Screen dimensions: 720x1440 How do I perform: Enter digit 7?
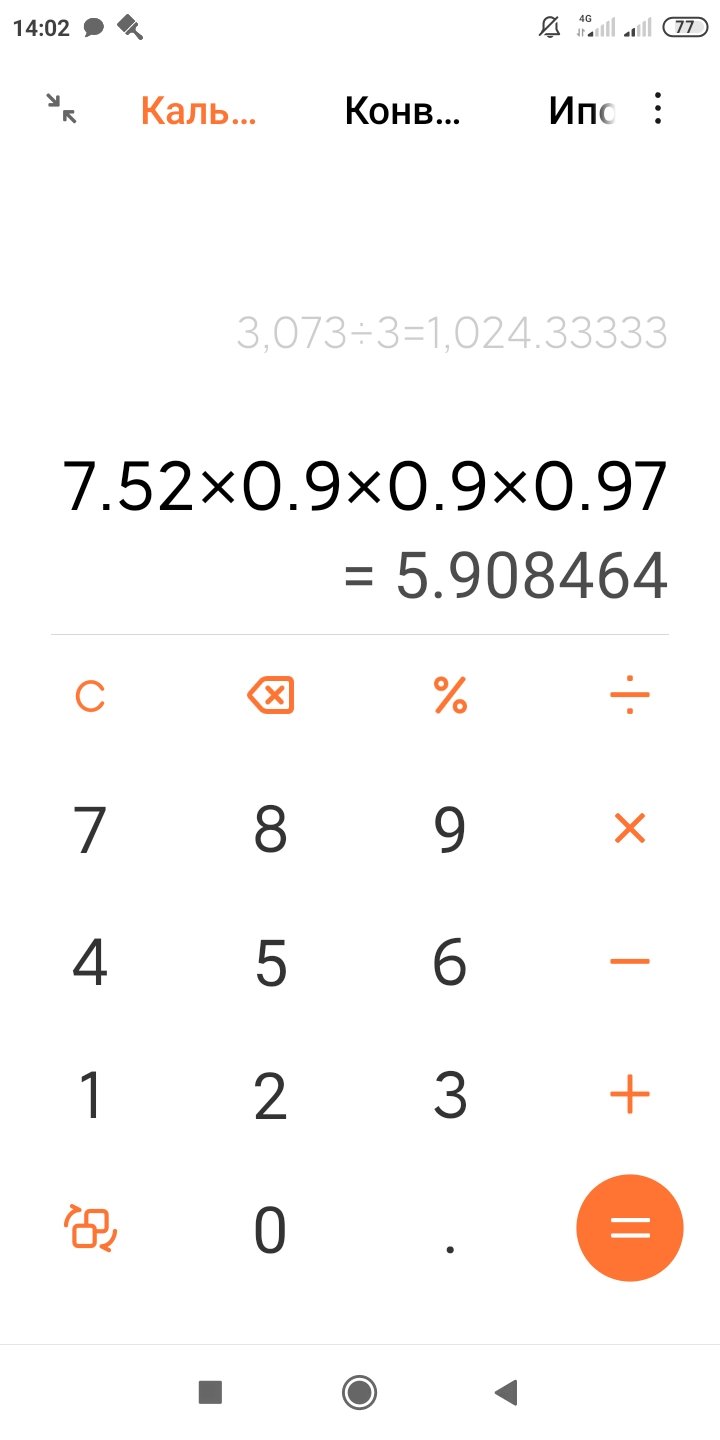pyautogui.click(x=90, y=830)
